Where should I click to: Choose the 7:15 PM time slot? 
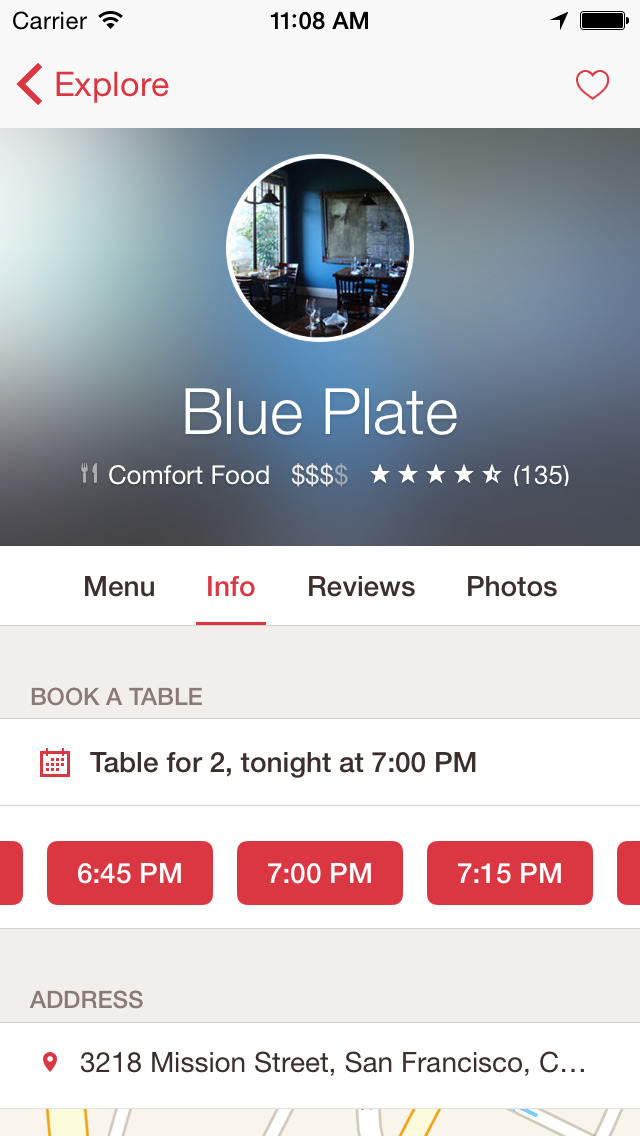[x=510, y=873]
